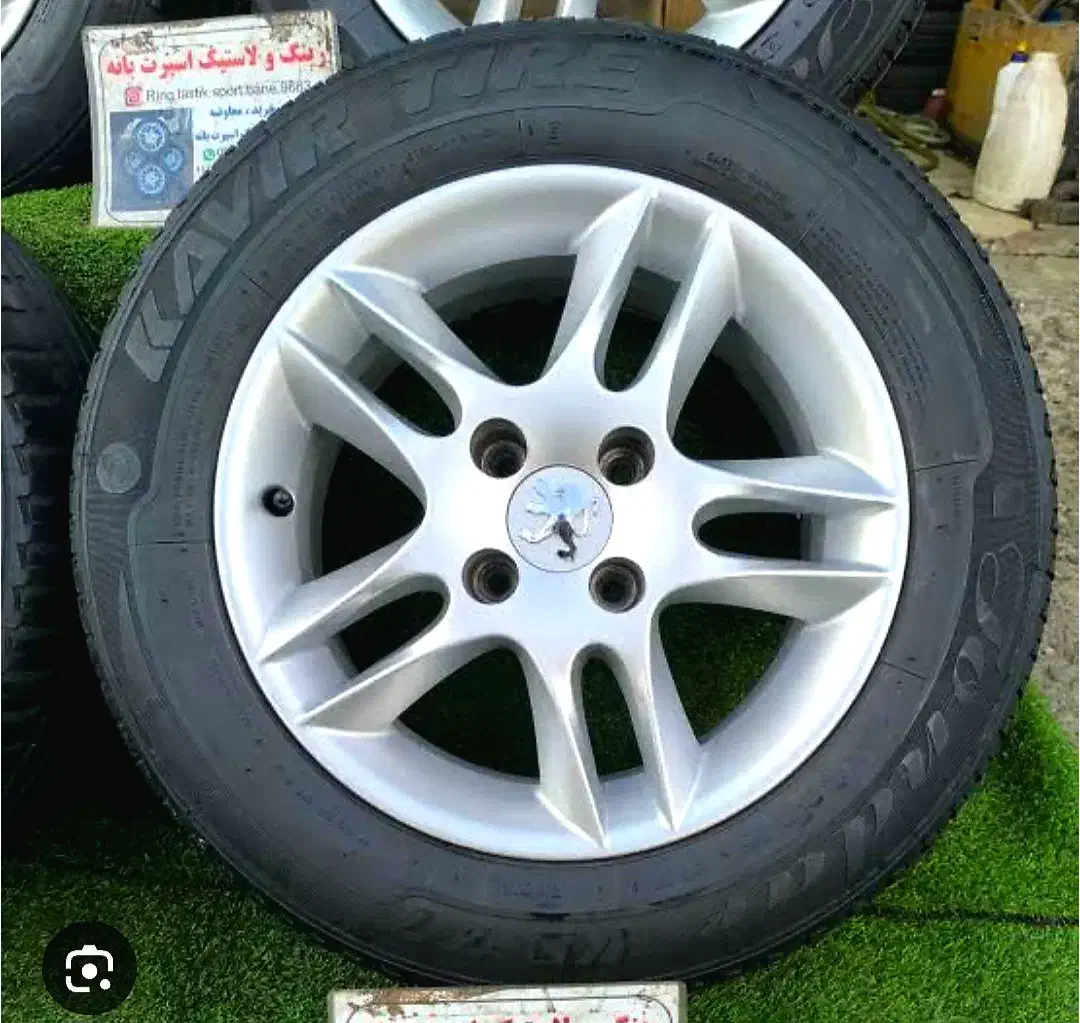Tap the visual search lens icon
This screenshot has height=1023, width=1080.
(89, 968)
